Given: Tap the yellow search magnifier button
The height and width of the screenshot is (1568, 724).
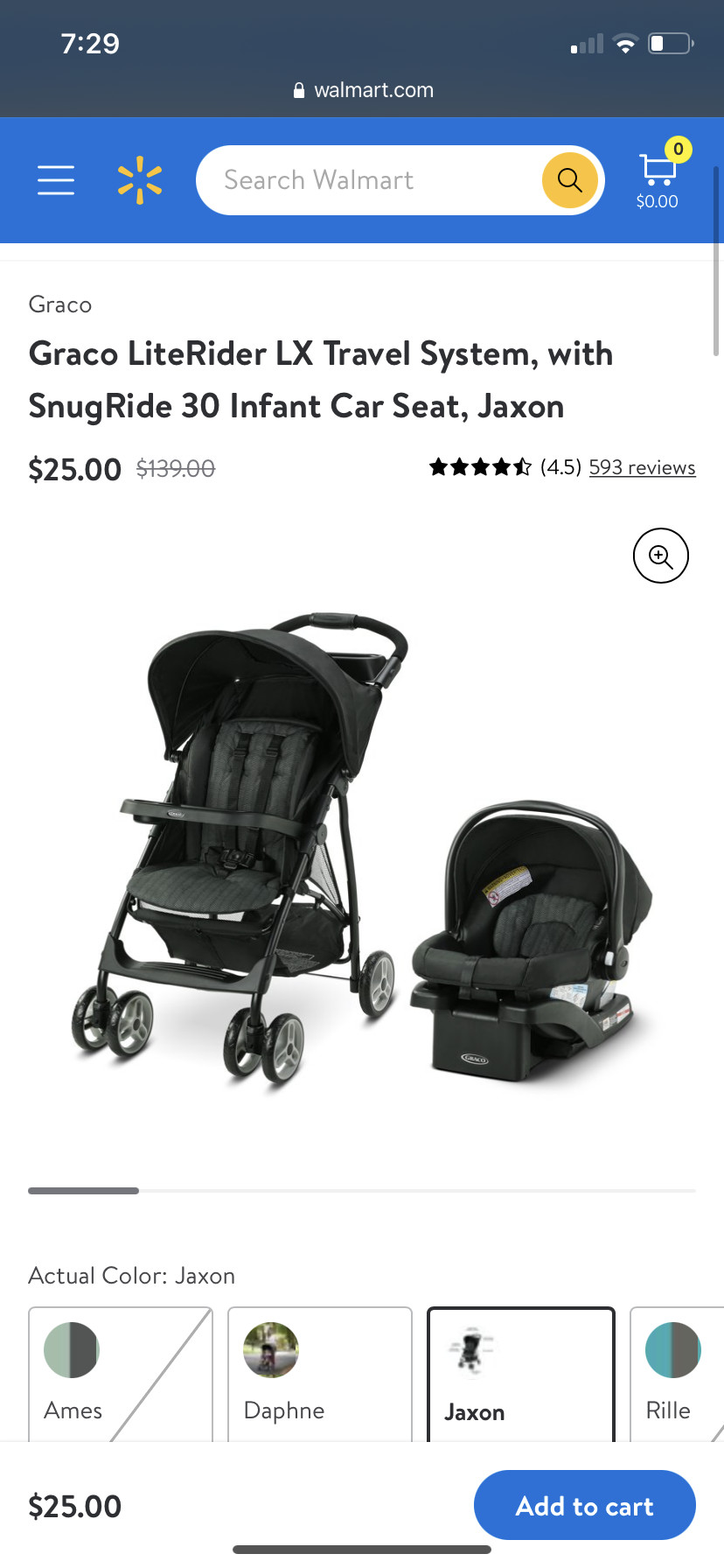Looking at the screenshot, I should 570,180.
